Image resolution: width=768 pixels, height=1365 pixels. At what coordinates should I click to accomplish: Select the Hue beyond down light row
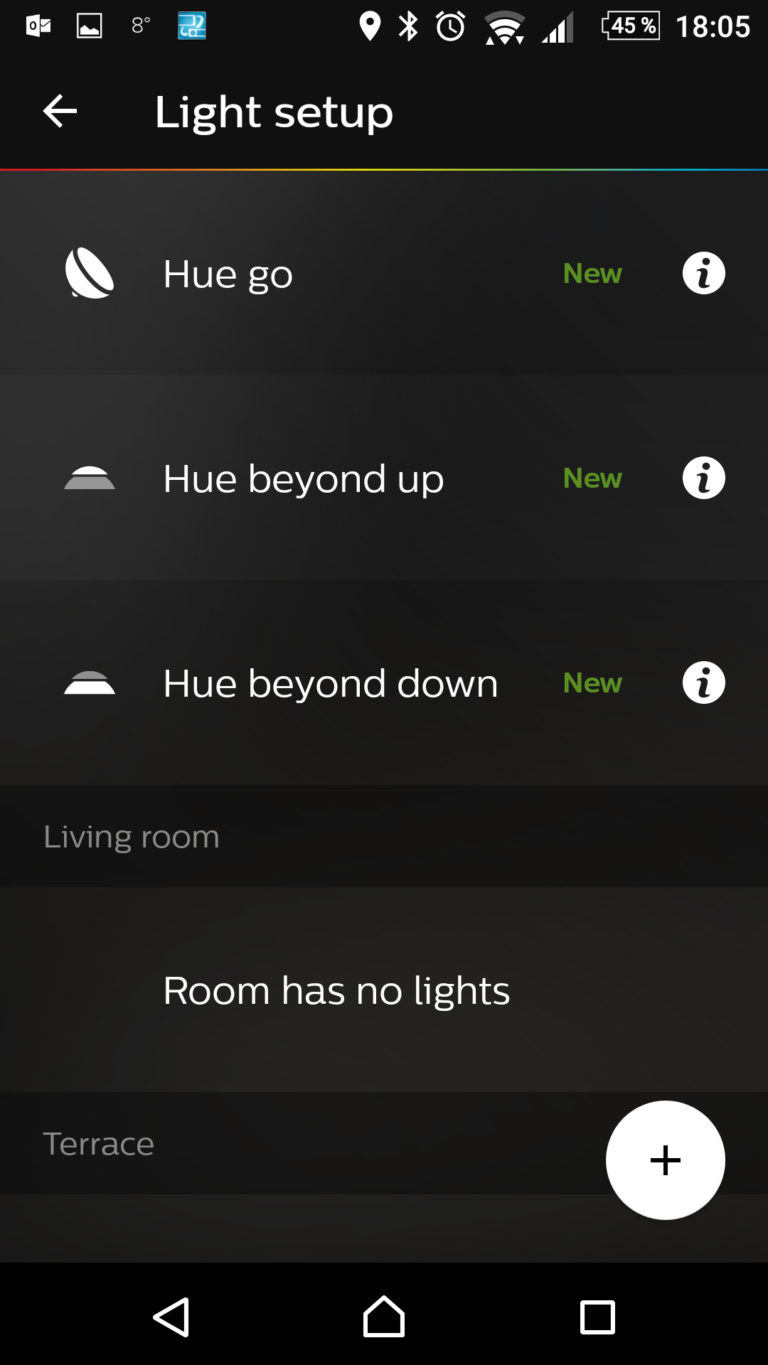(384, 683)
